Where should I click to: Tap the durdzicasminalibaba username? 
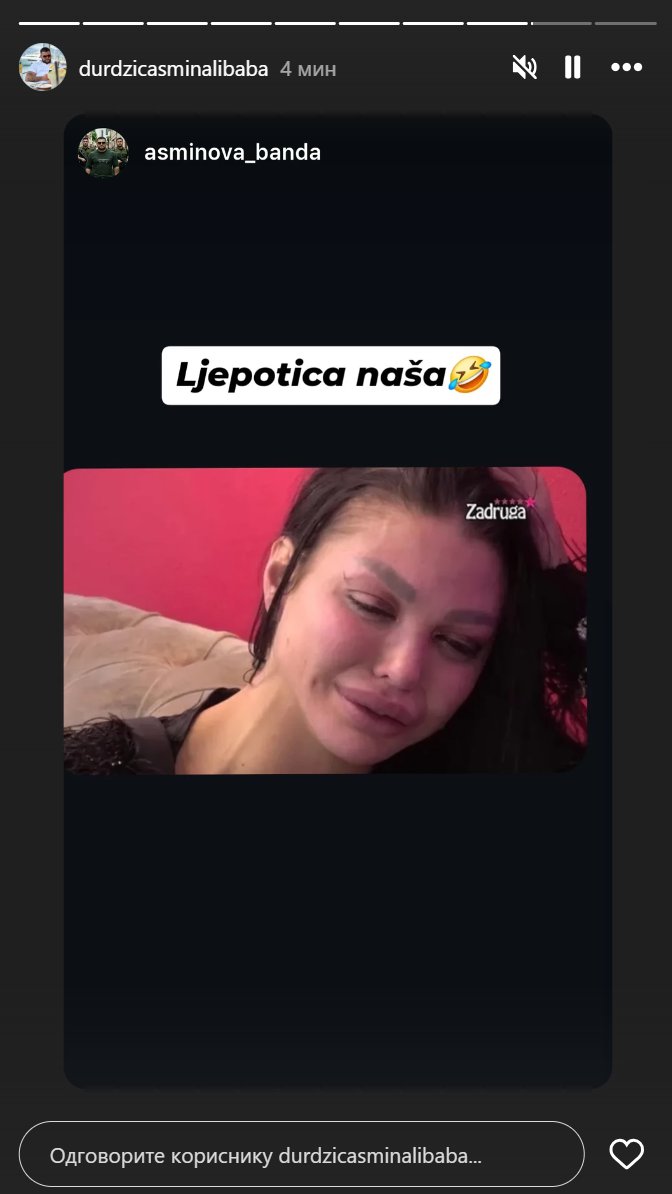(173, 68)
